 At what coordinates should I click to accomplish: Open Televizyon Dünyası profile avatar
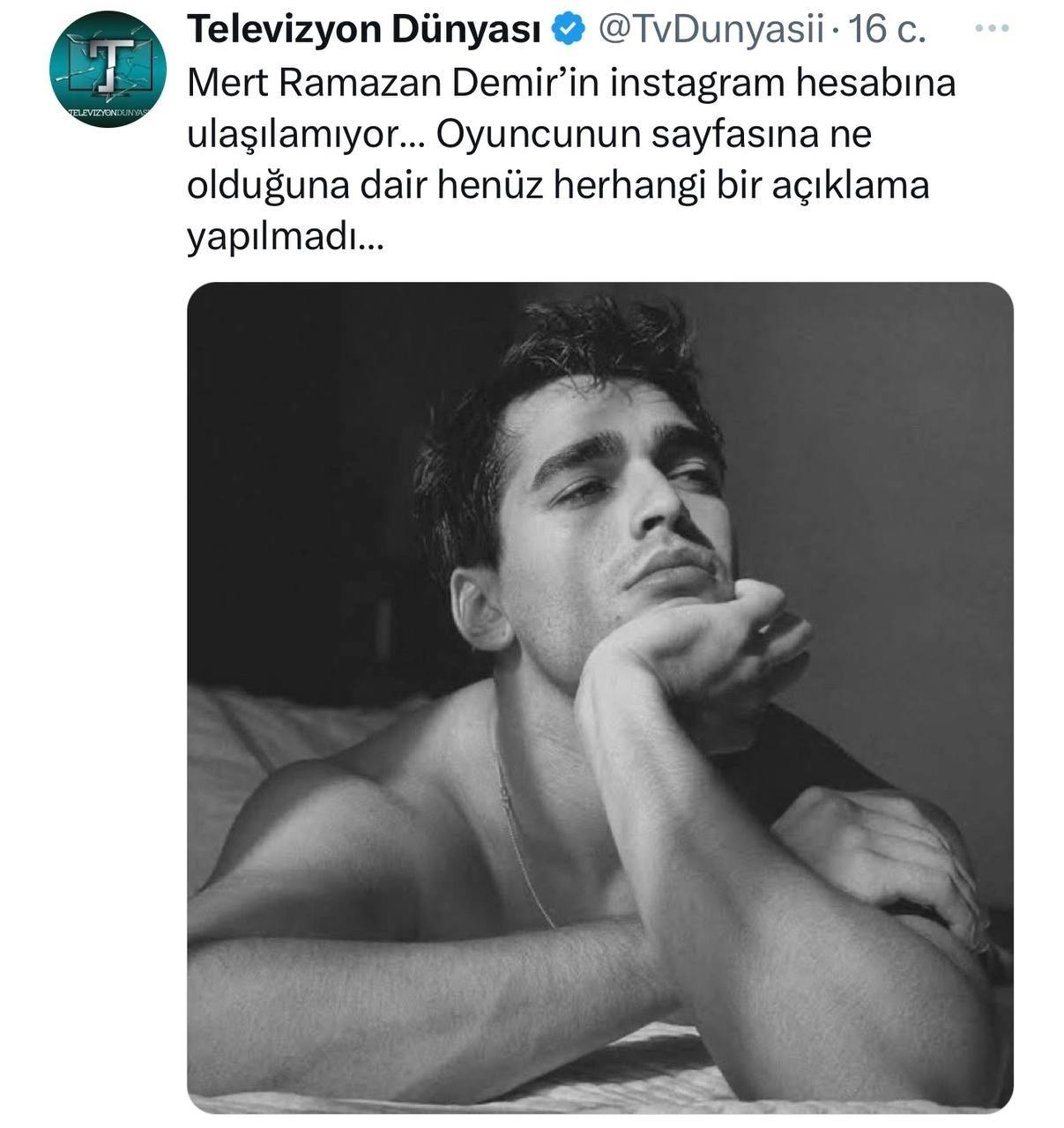pyautogui.click(x=108, y=70)
